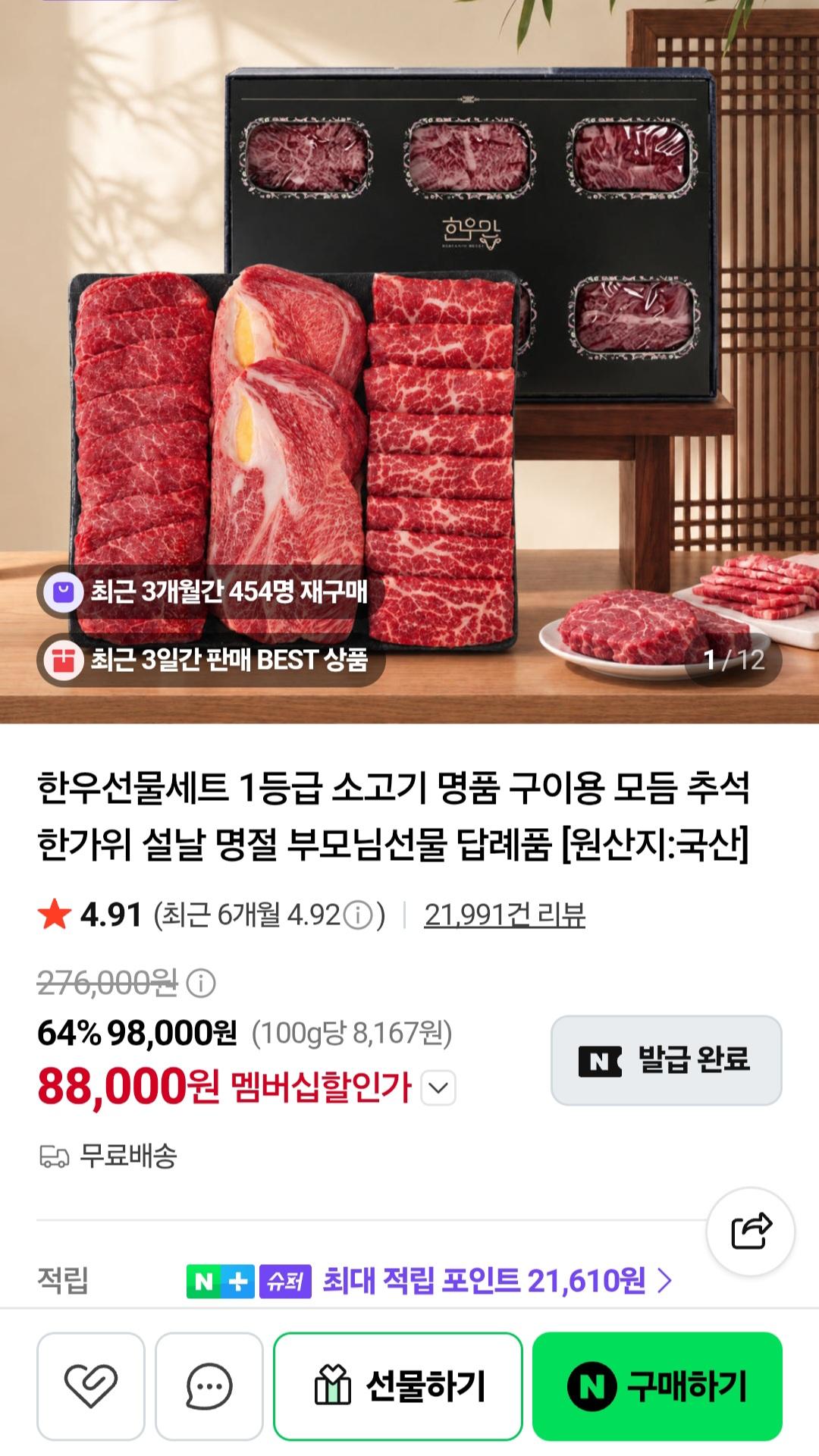819x1456 pixels.
Task: Share this product
Action: (x=751, y=1232)
